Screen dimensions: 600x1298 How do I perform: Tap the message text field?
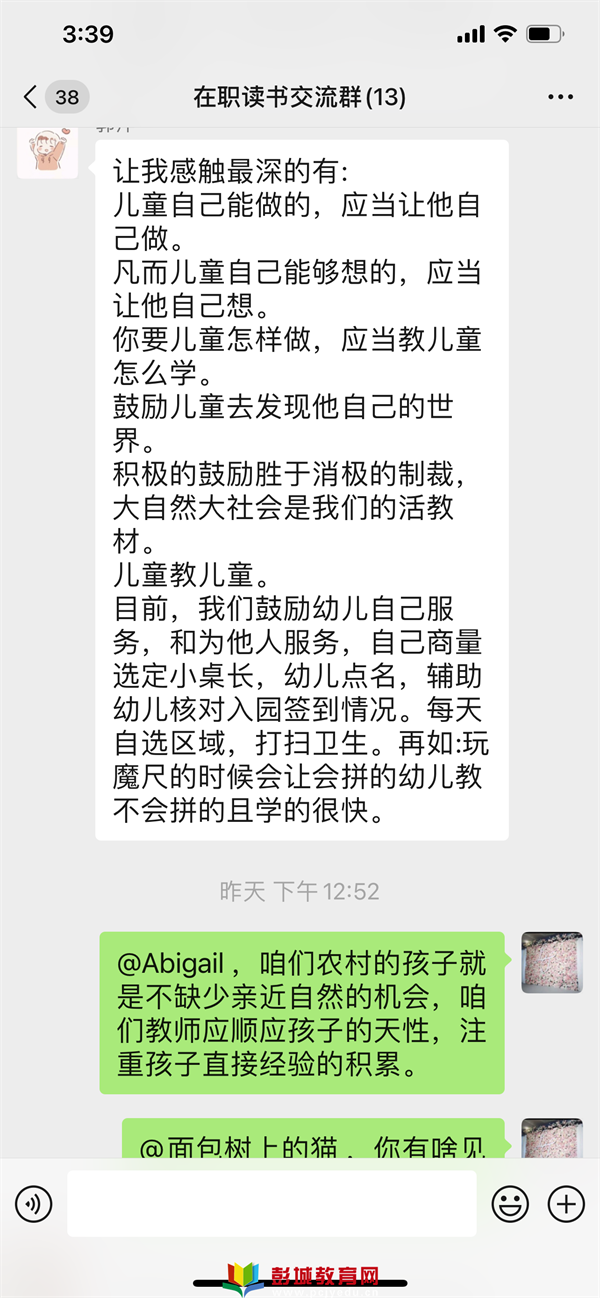pos(271,1203)
